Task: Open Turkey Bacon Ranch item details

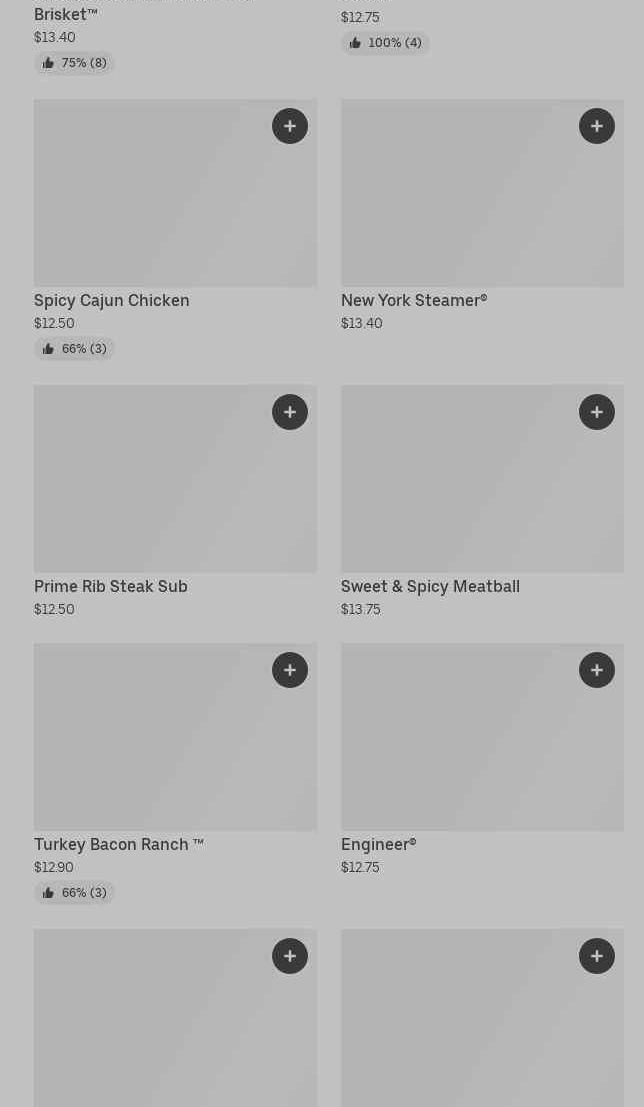Action: click(118, 844)
